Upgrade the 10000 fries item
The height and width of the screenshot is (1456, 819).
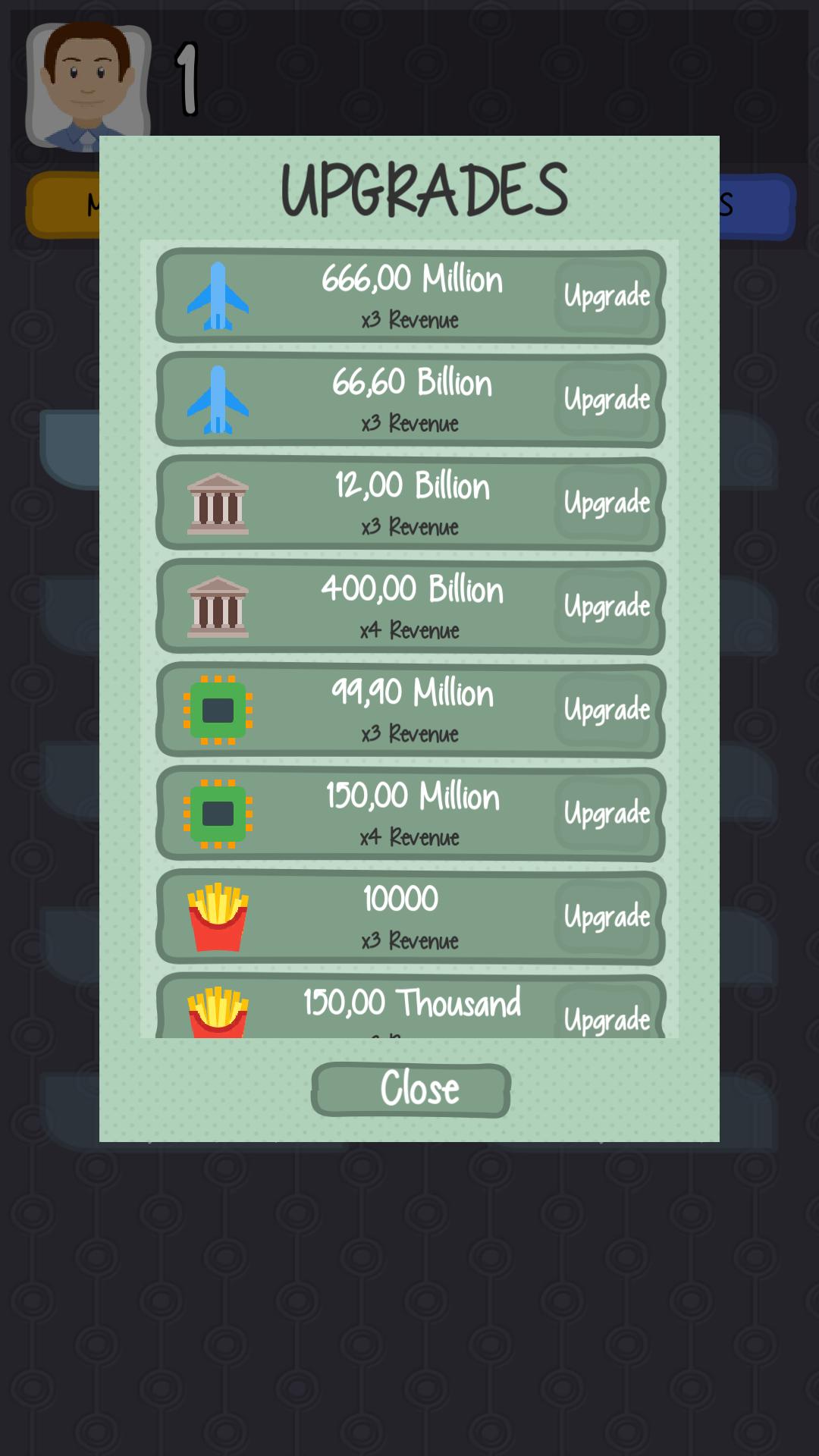point(607,918)
